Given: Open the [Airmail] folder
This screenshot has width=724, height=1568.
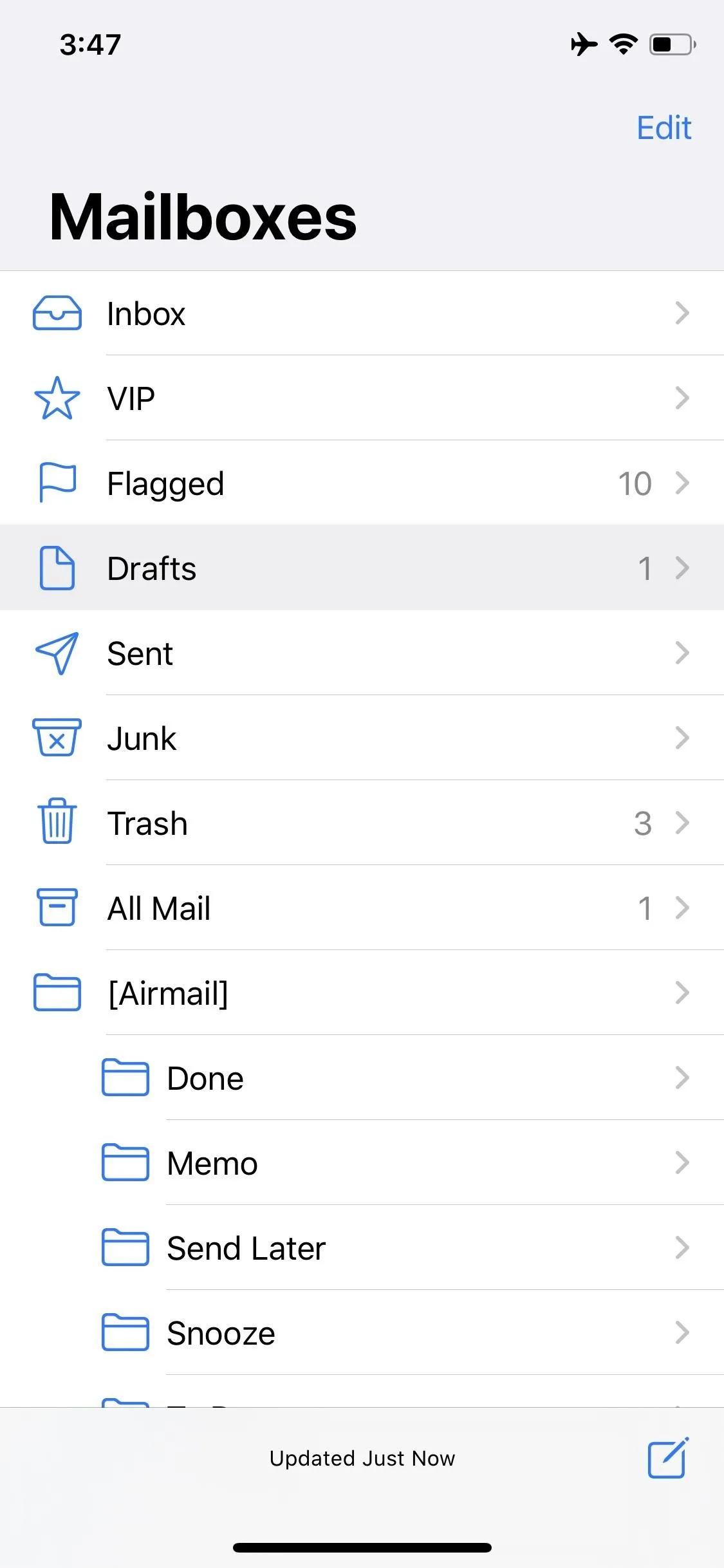Looking at the screenshot, I should (362, 993).
